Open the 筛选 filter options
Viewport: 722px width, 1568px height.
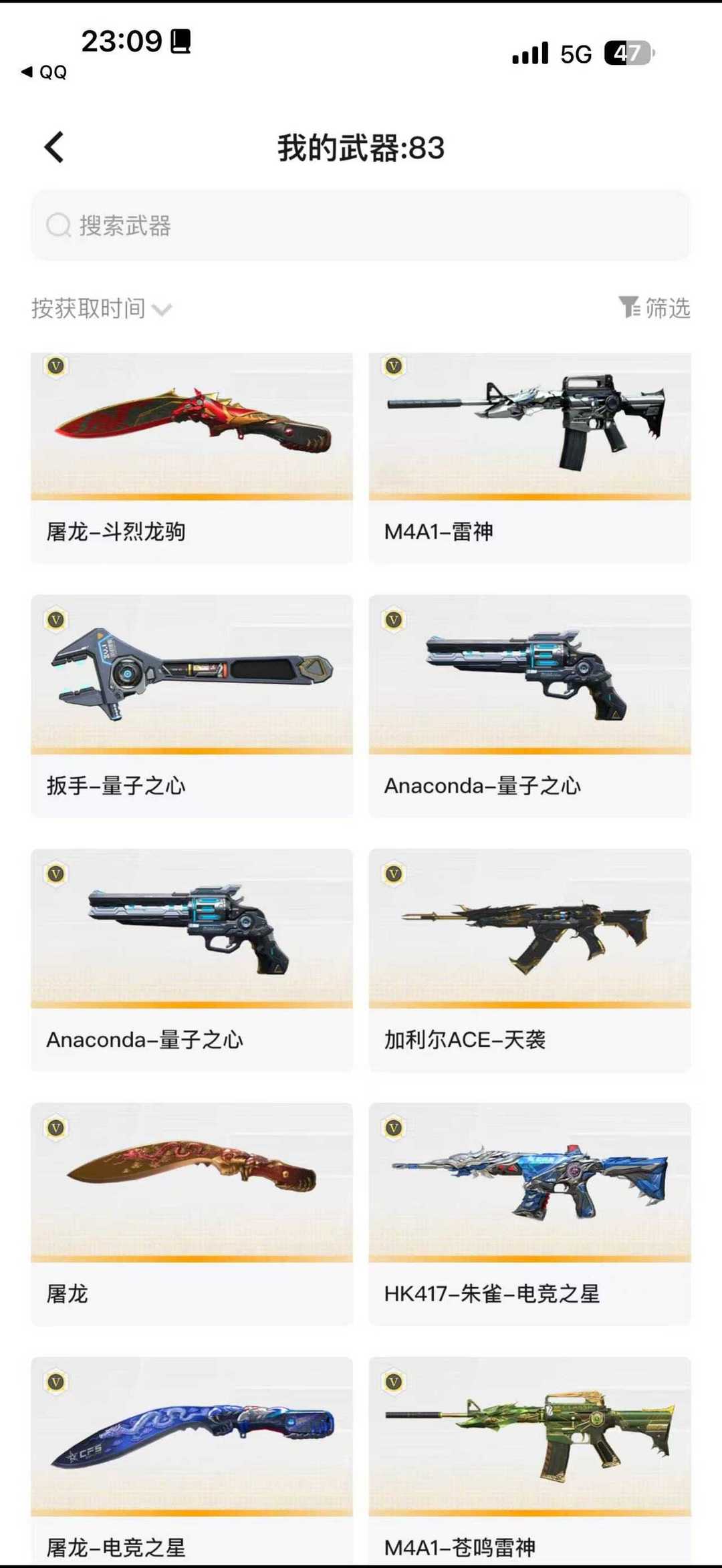coord(654,308)
